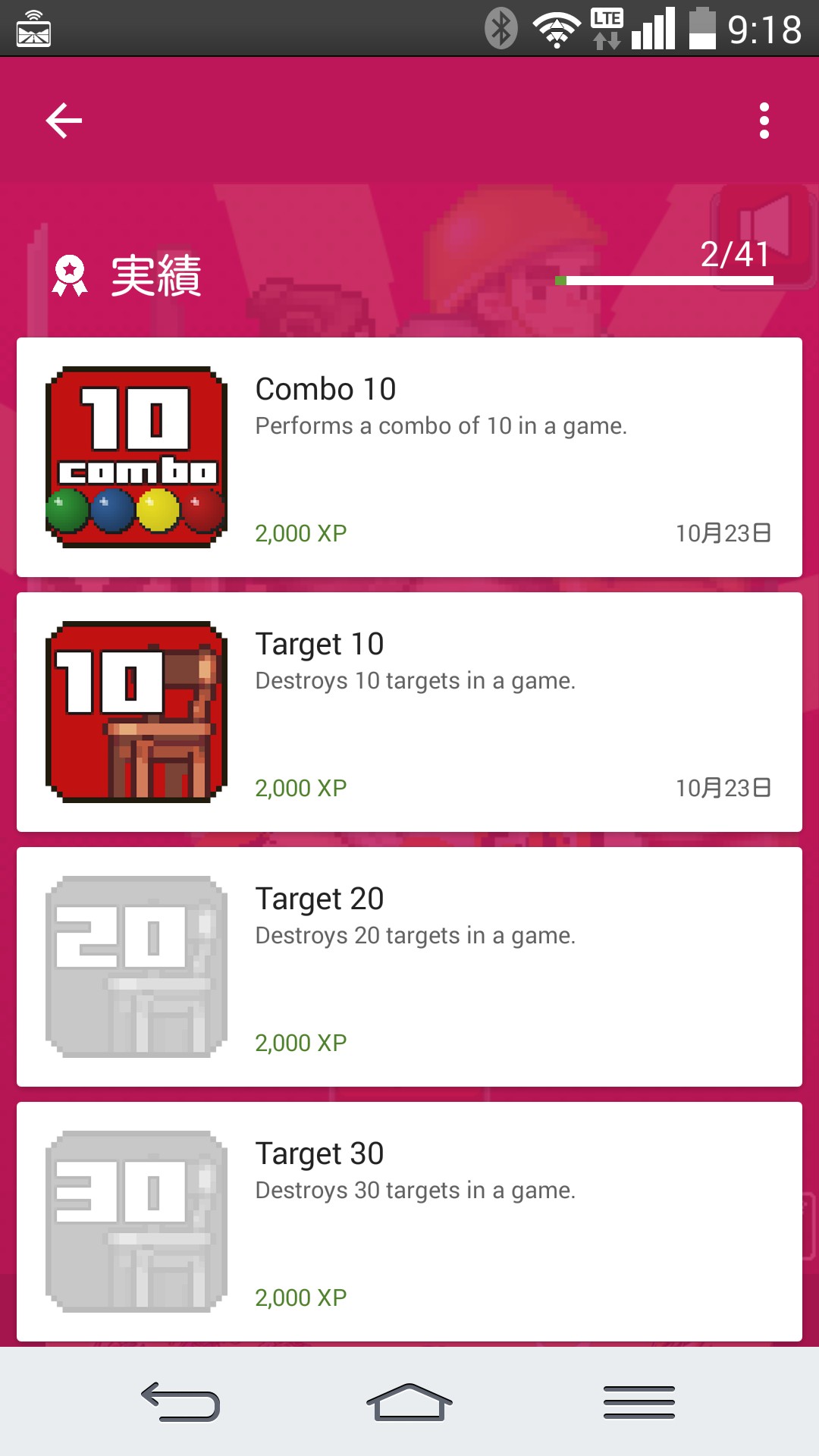Go to the home screen
Image resolution: width=819 pixels, height=1456 pixels.
(409, 1401)
